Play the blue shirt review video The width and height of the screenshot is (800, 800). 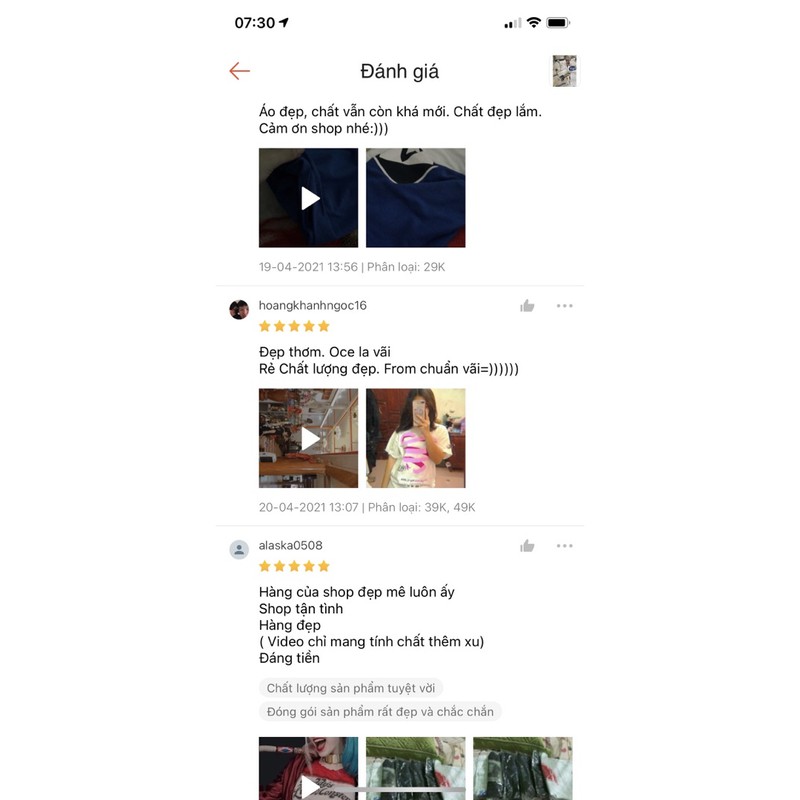[x=309, y=198]
